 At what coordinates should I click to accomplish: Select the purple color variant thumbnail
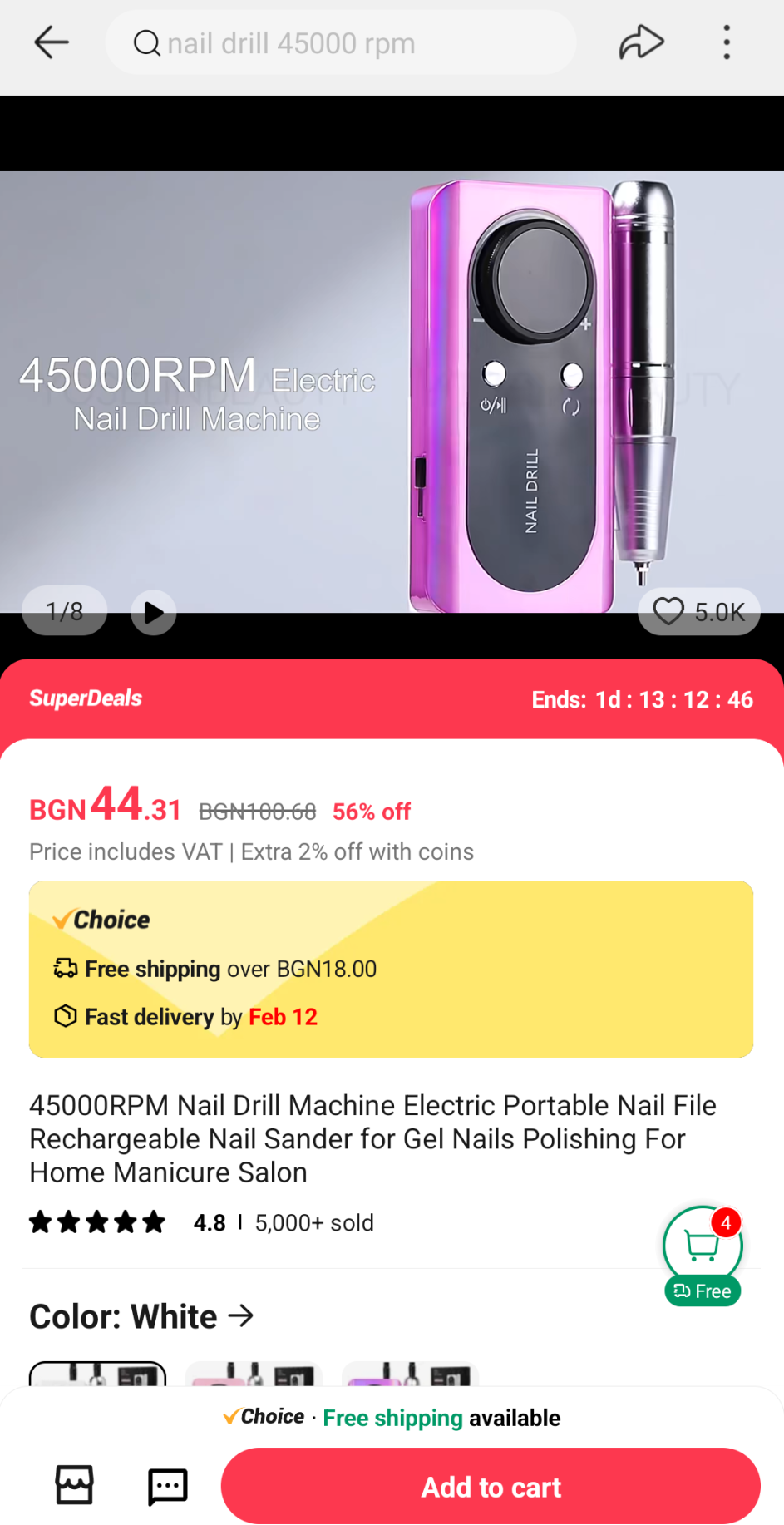coord(410,1374)
